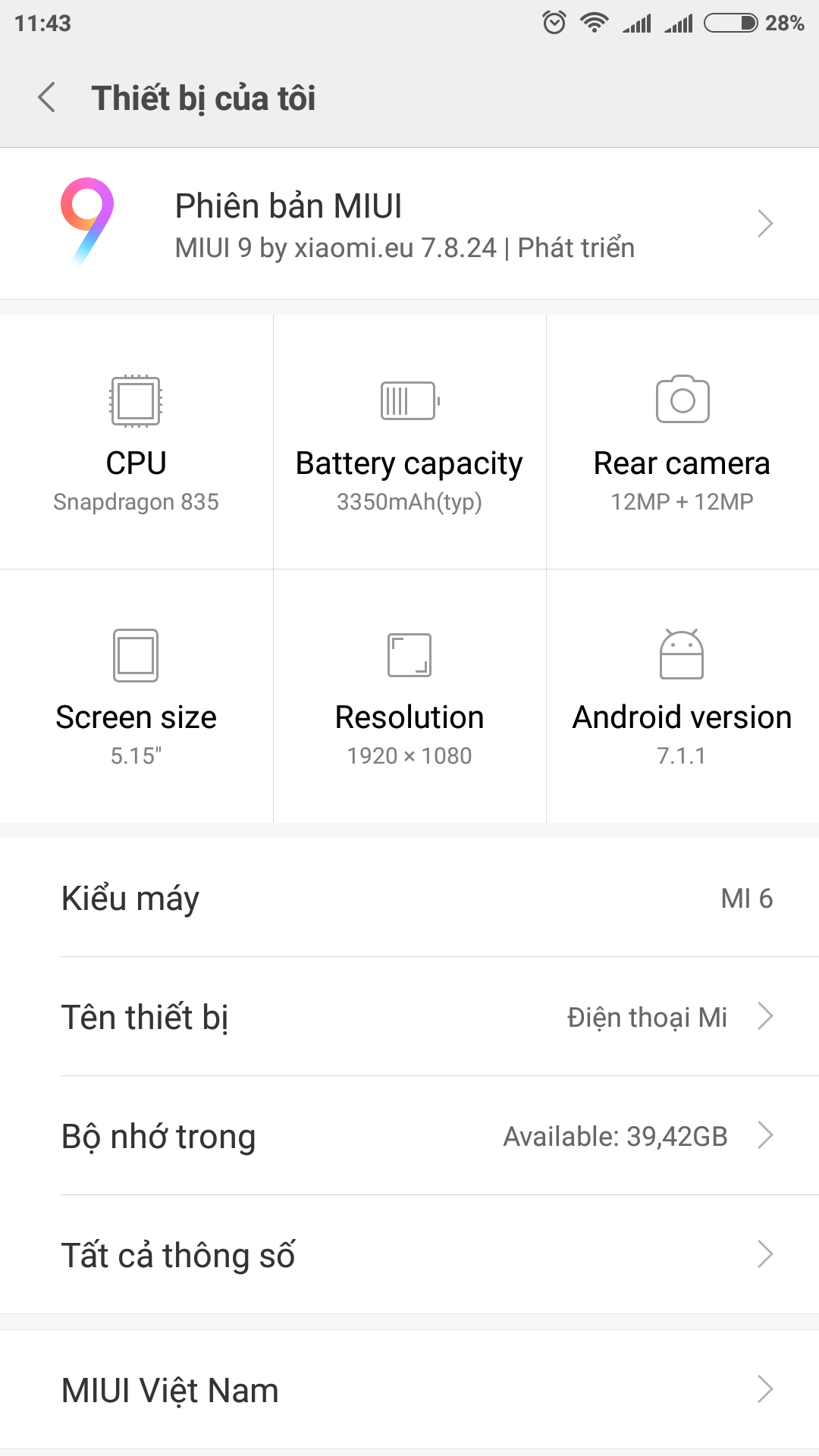Open the MIUI Việt Nam row
819x1456 pixels.
click(409, 1389)
